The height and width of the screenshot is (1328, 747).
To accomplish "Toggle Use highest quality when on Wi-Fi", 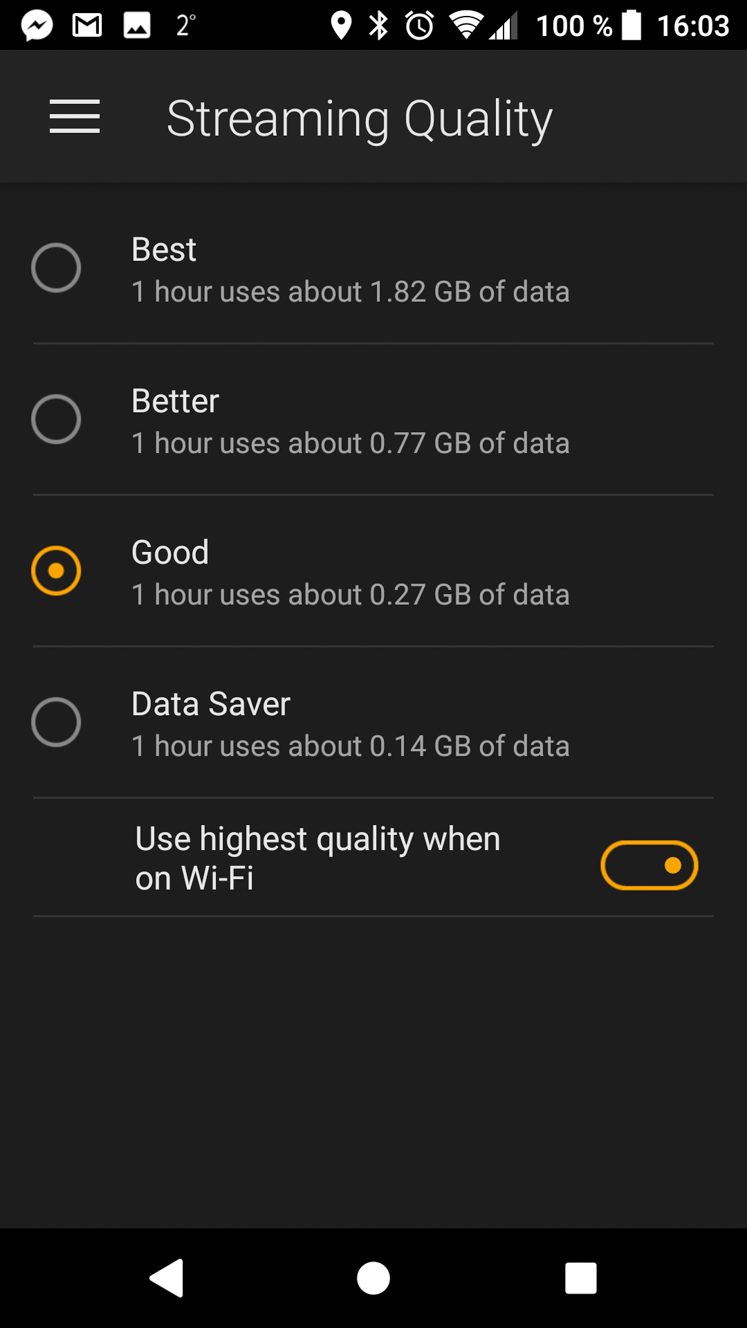I will [649, 865].
